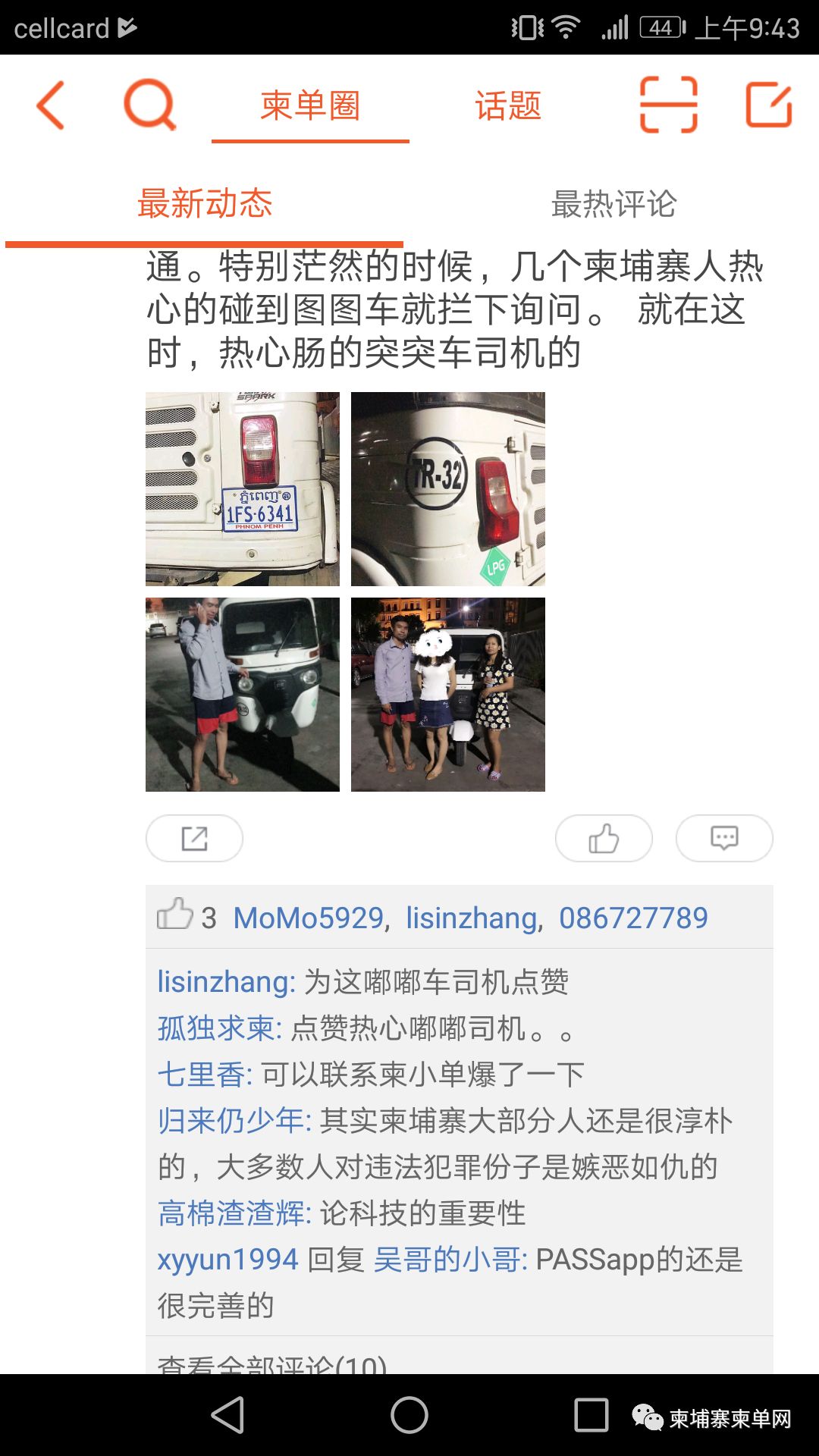Open the license plate 1FS-6341 photo
The height and width of the screenshot is (1456, 819).
tap(243, 489)
